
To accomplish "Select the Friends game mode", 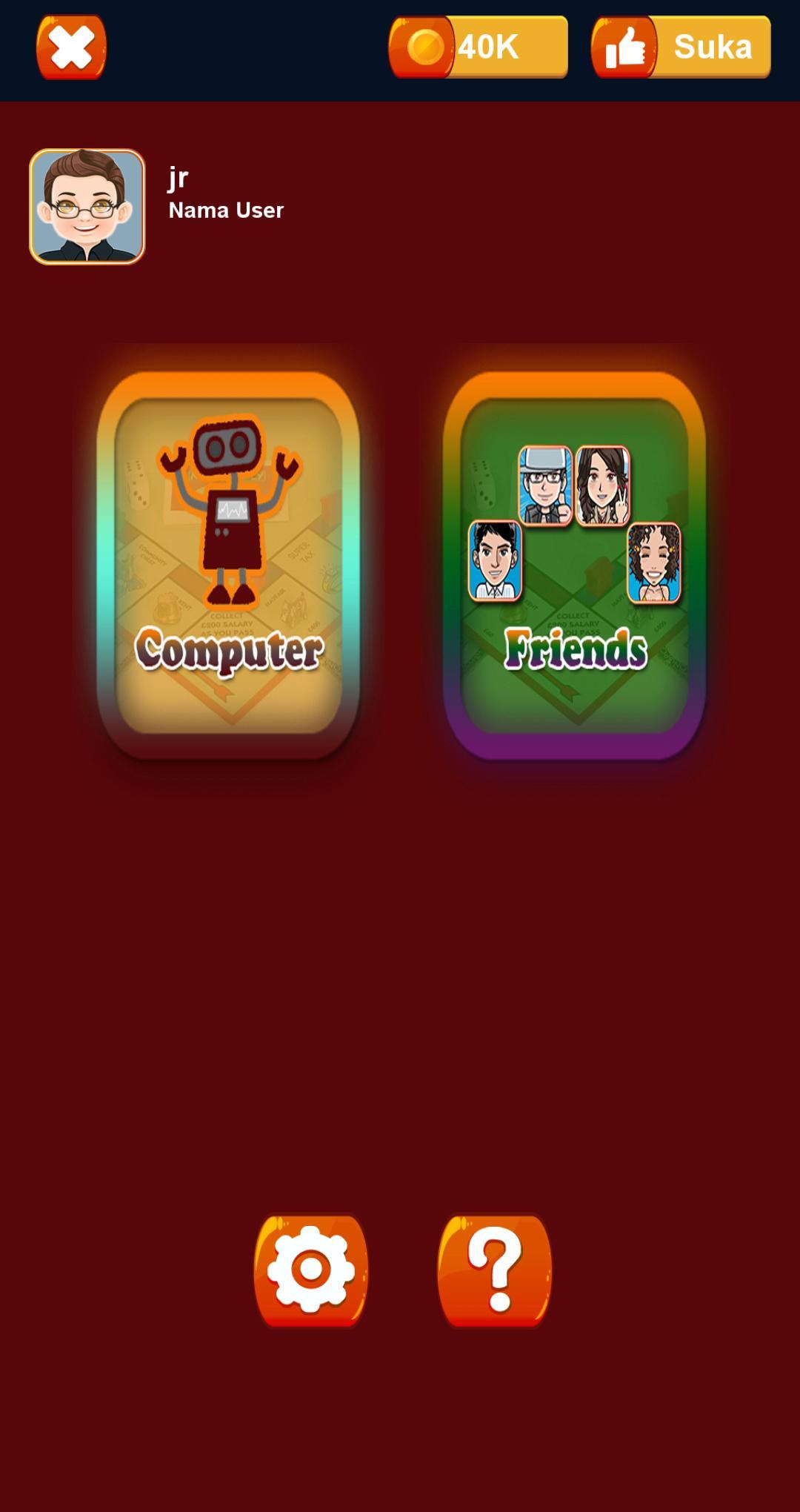I will [574, 566].
